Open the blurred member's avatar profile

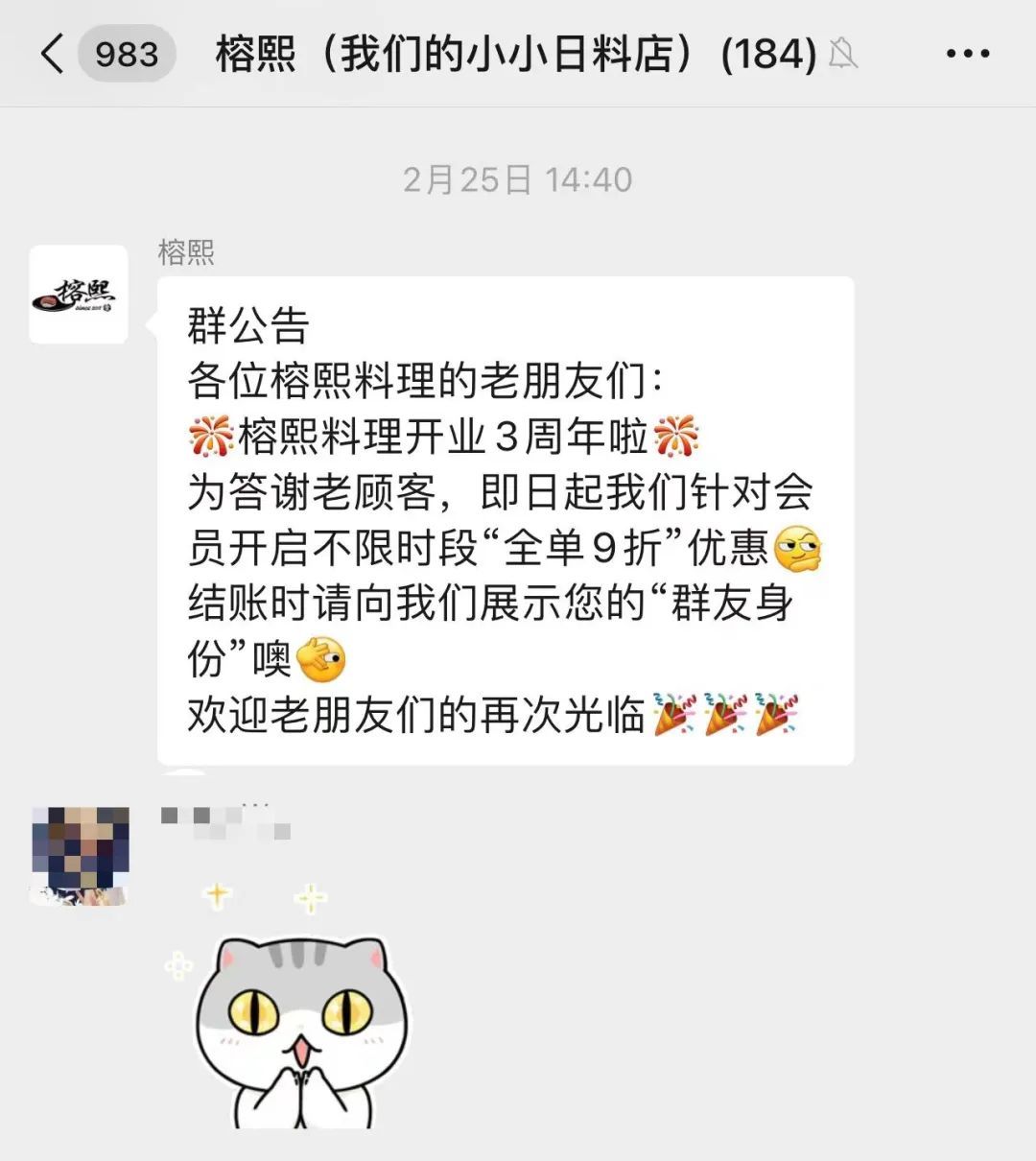tap(80, 855)
